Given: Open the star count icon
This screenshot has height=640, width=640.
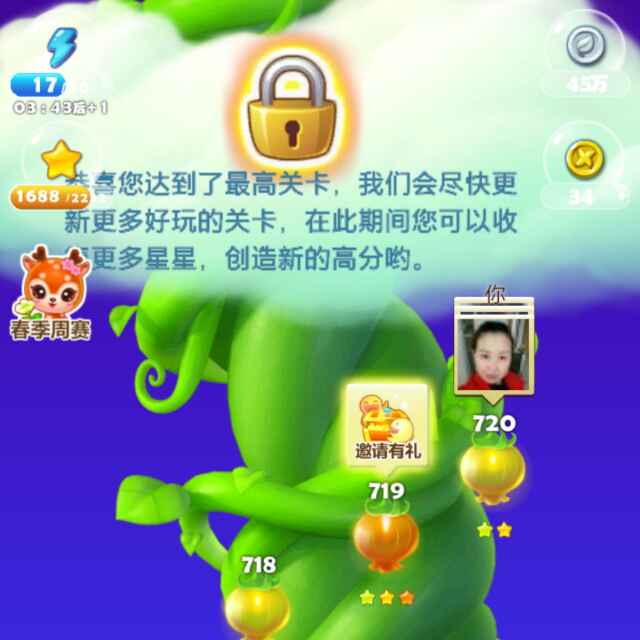Looking at the screenshot, I should [62, 160].
